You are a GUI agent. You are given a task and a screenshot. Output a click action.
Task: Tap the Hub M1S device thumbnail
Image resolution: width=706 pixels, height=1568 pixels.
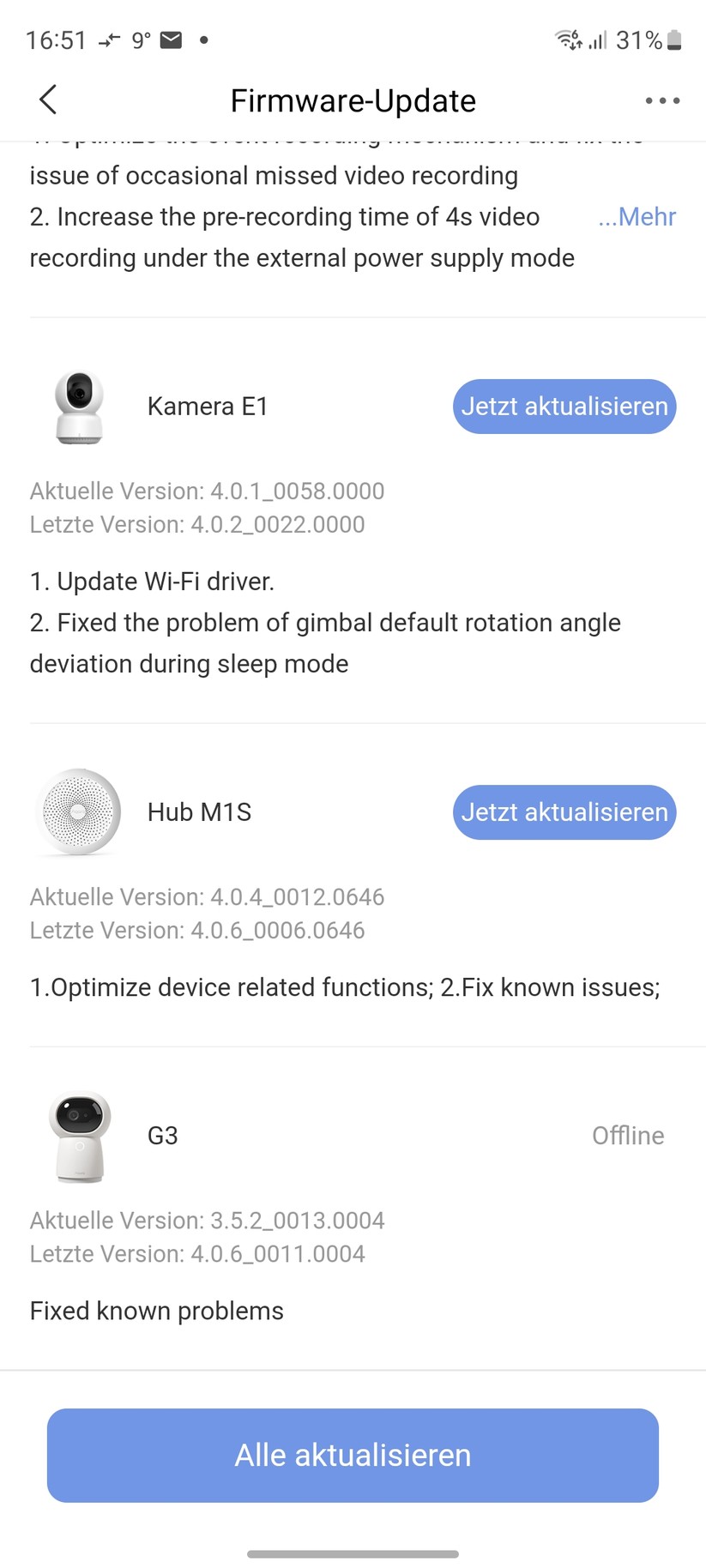[78, 812]
